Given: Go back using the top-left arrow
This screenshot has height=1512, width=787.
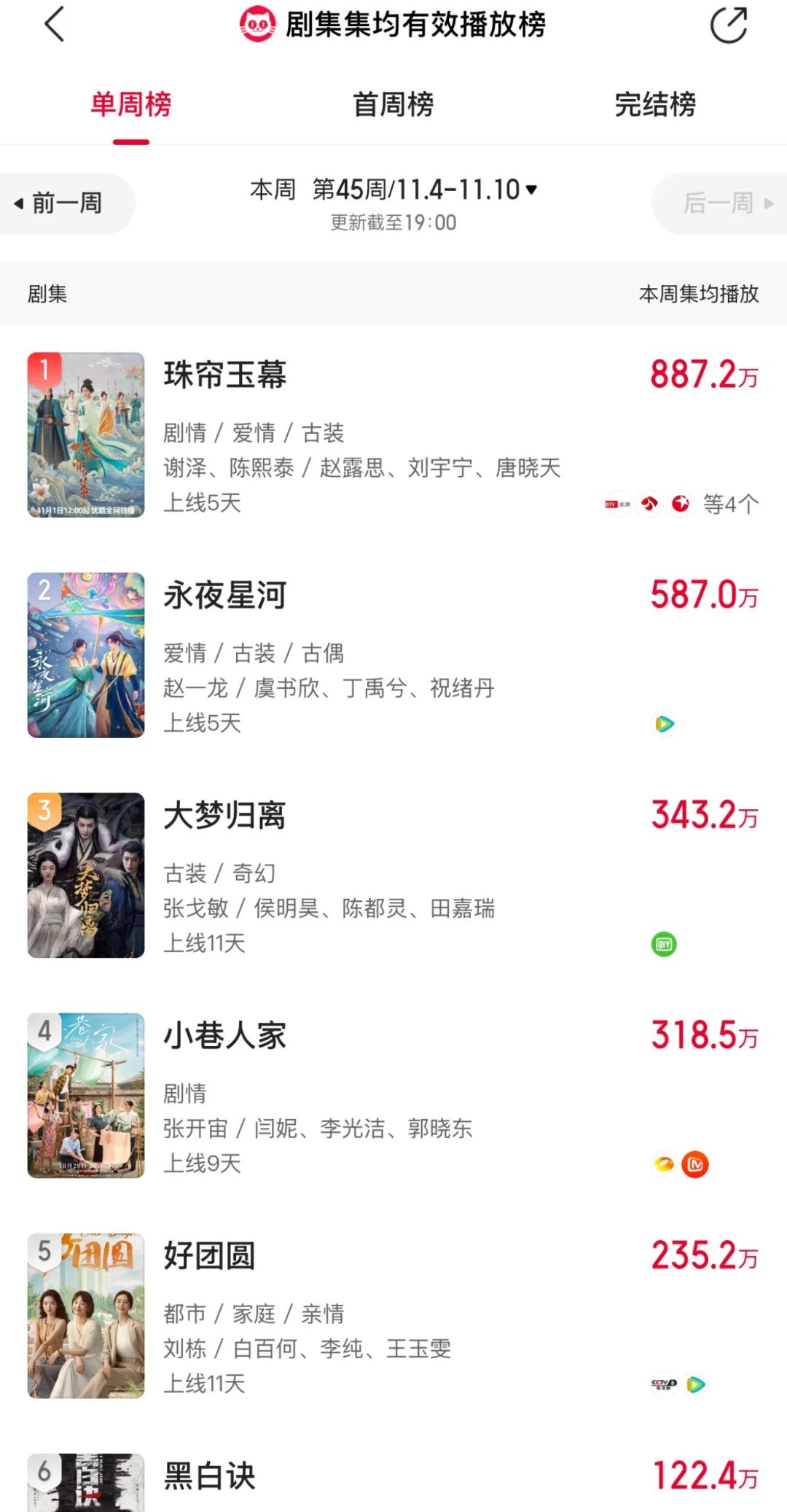Looking at the screenshot, I should click(x=55, y=25).
